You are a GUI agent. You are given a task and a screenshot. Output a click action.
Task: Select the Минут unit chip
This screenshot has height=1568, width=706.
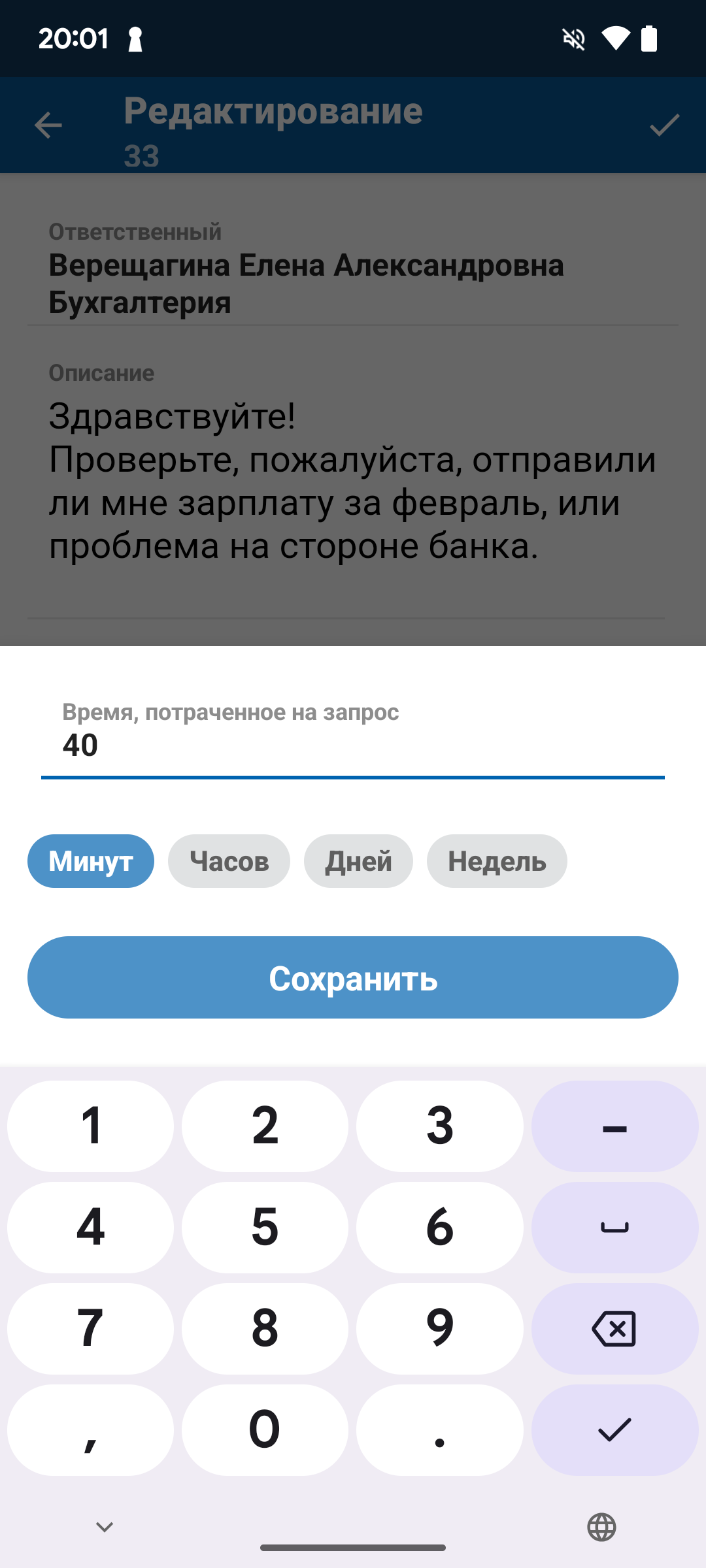pos(91,861)
